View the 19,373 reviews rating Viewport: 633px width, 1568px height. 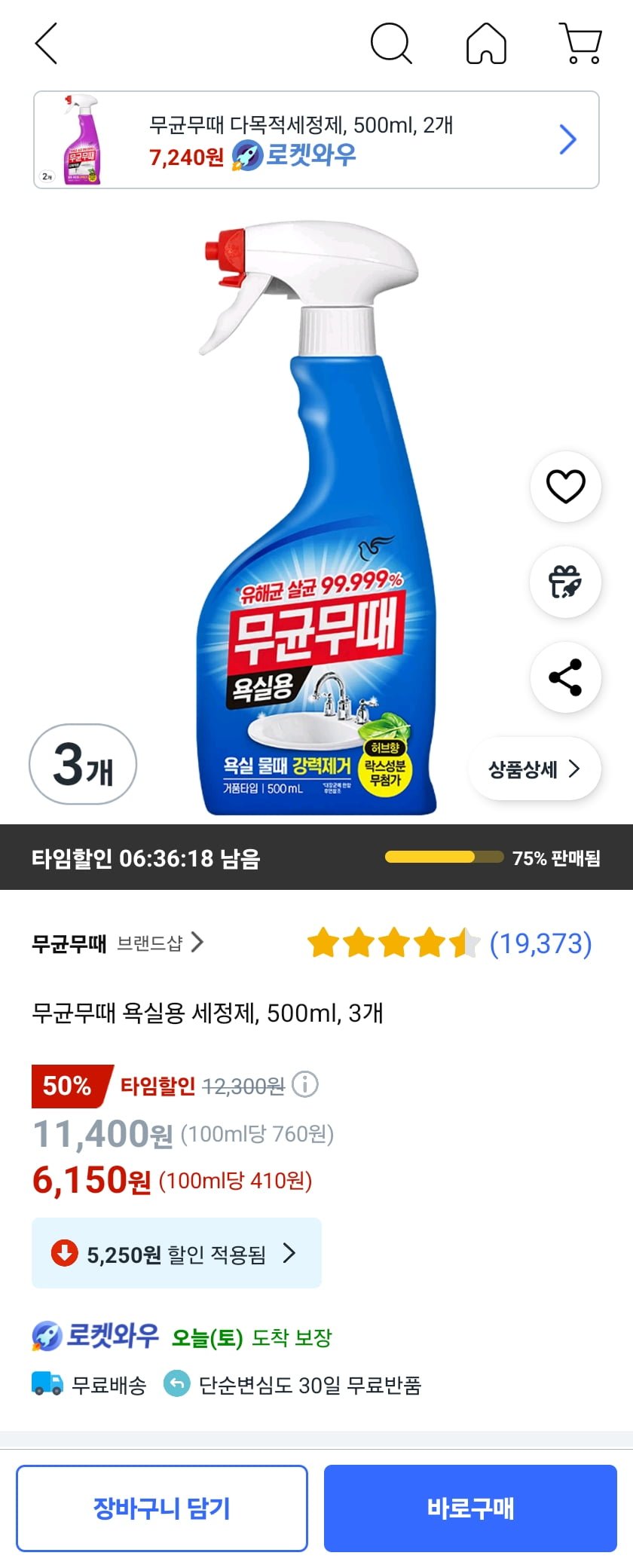(450, 943)
